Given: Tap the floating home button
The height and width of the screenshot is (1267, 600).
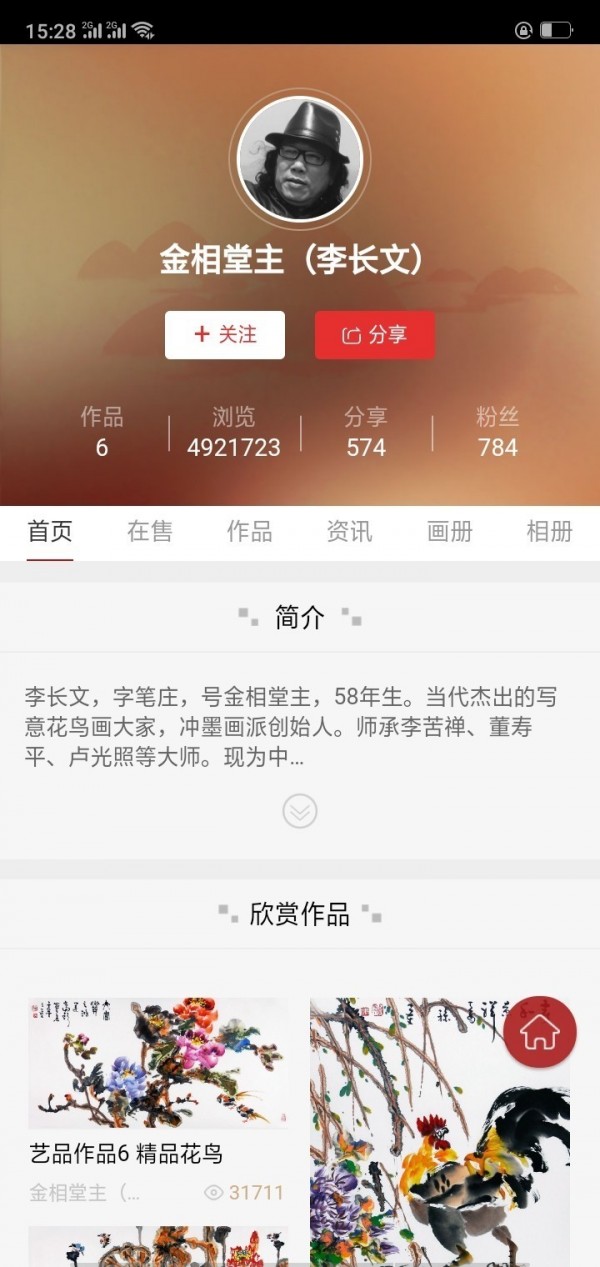Looking at the screenshot, I should tap(540, 1032).
